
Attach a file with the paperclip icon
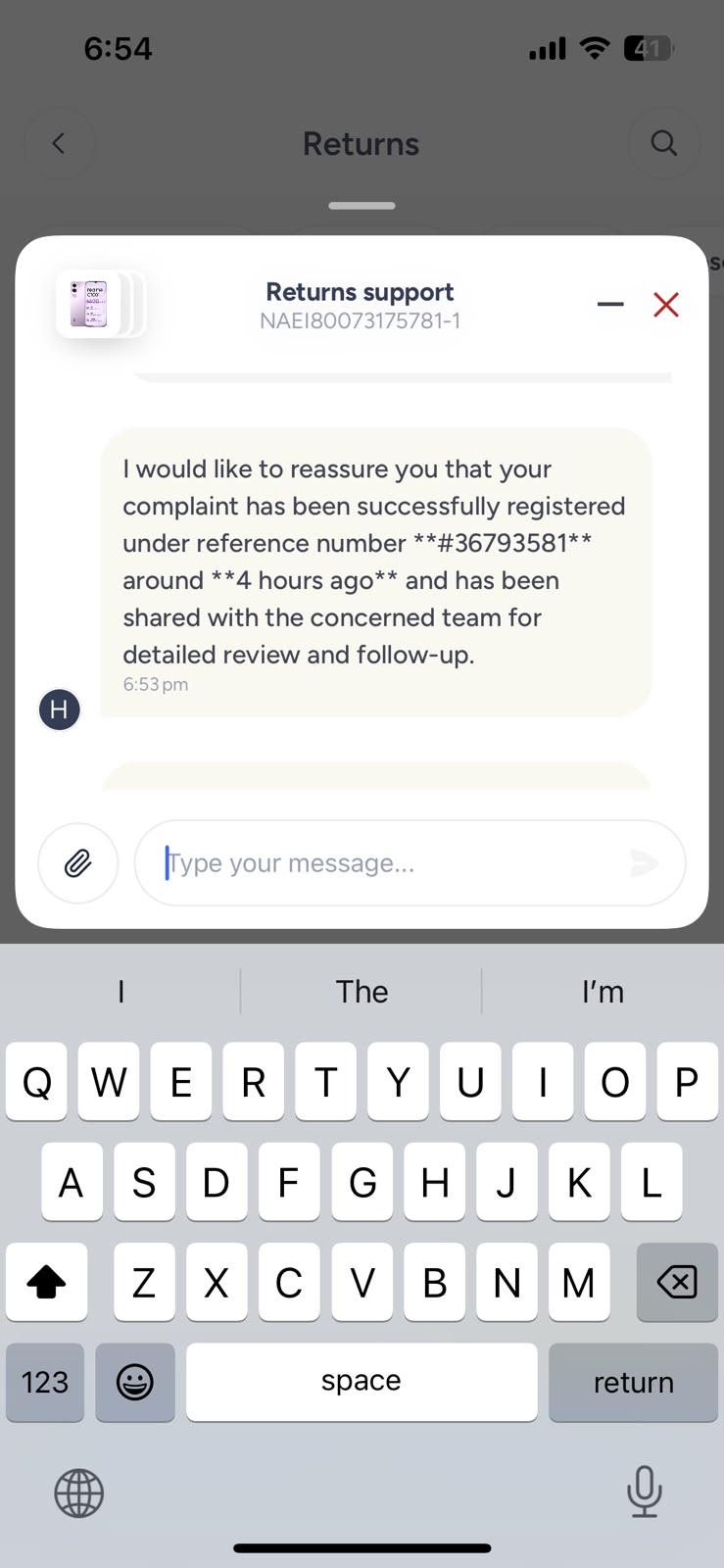[x=78, y=863]
